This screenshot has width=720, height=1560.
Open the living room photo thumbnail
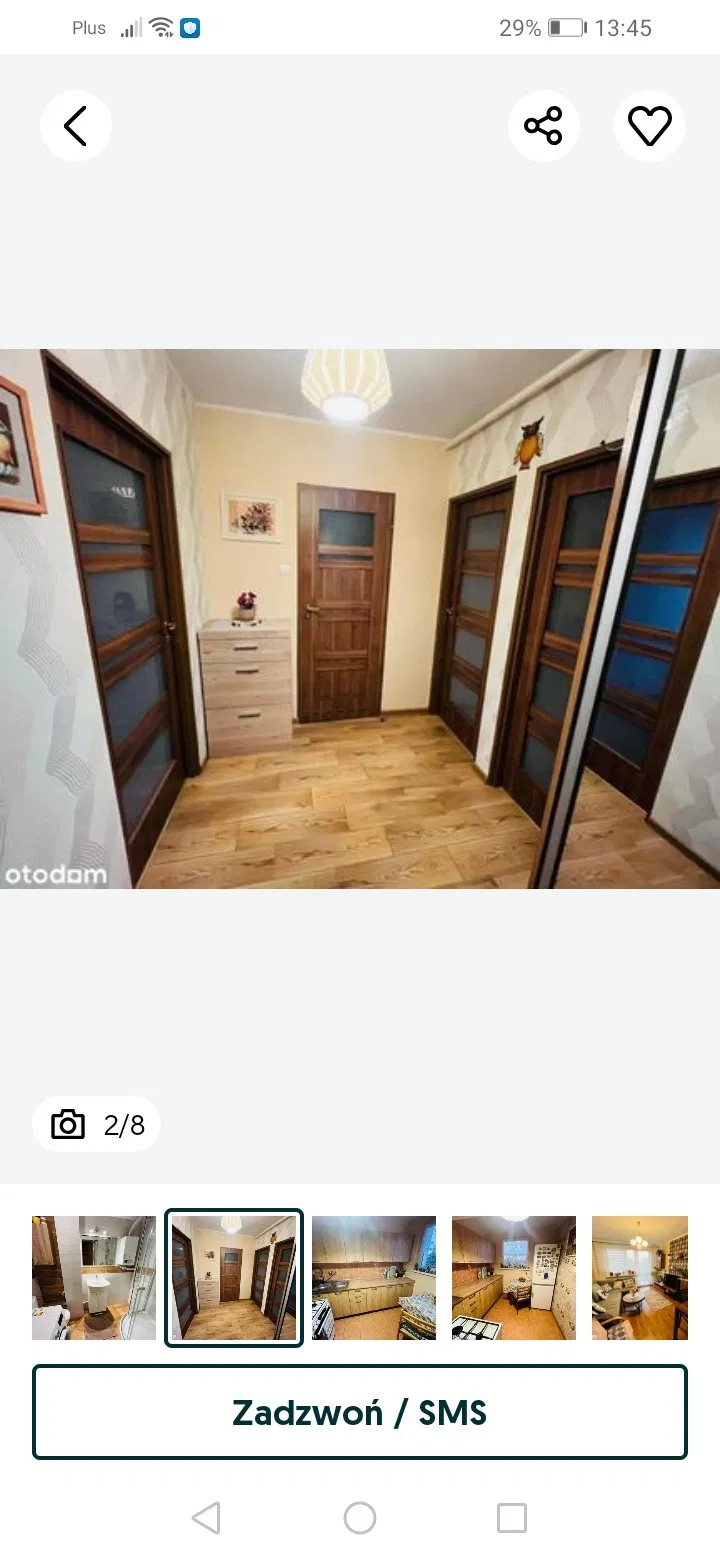(x=640, y=1277)
